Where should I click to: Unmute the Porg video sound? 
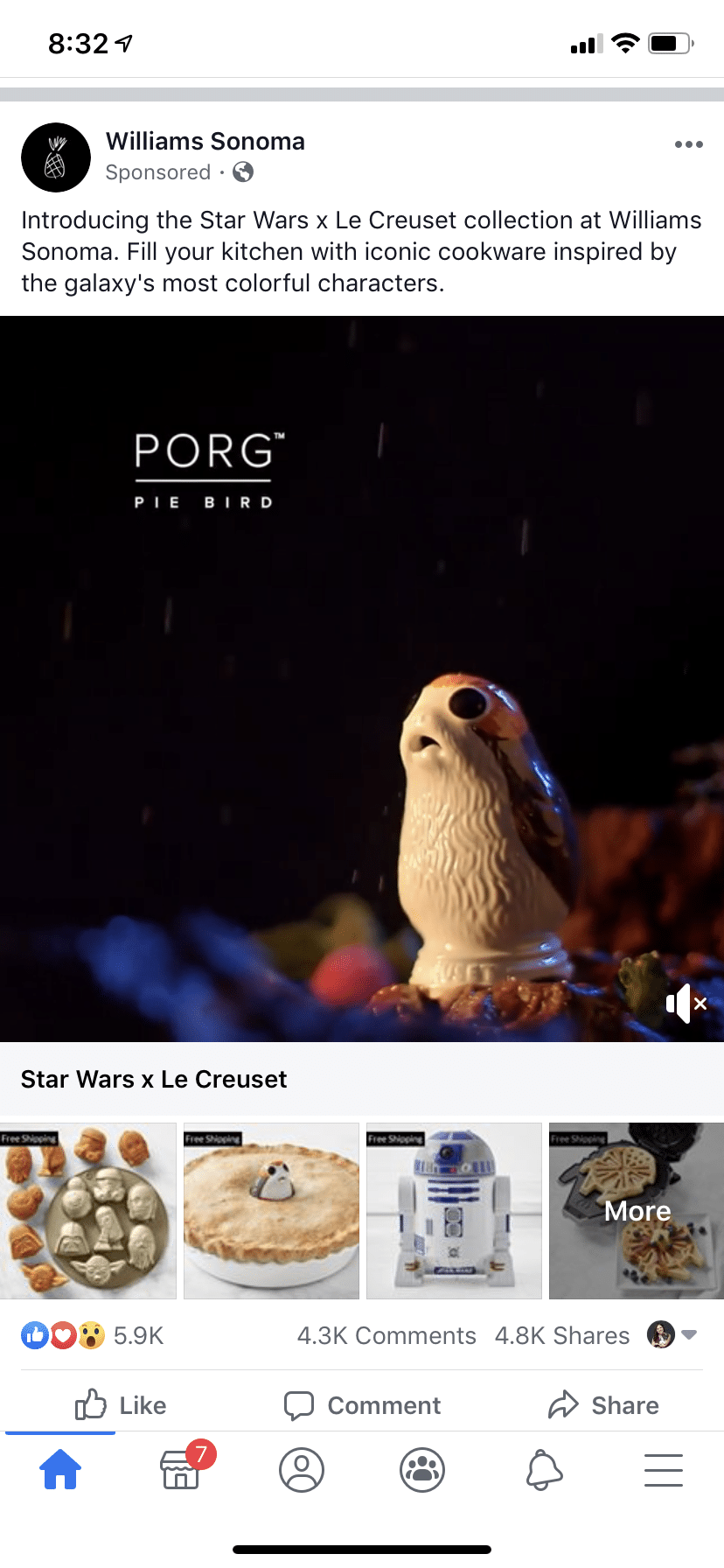tap(686, 1004)
